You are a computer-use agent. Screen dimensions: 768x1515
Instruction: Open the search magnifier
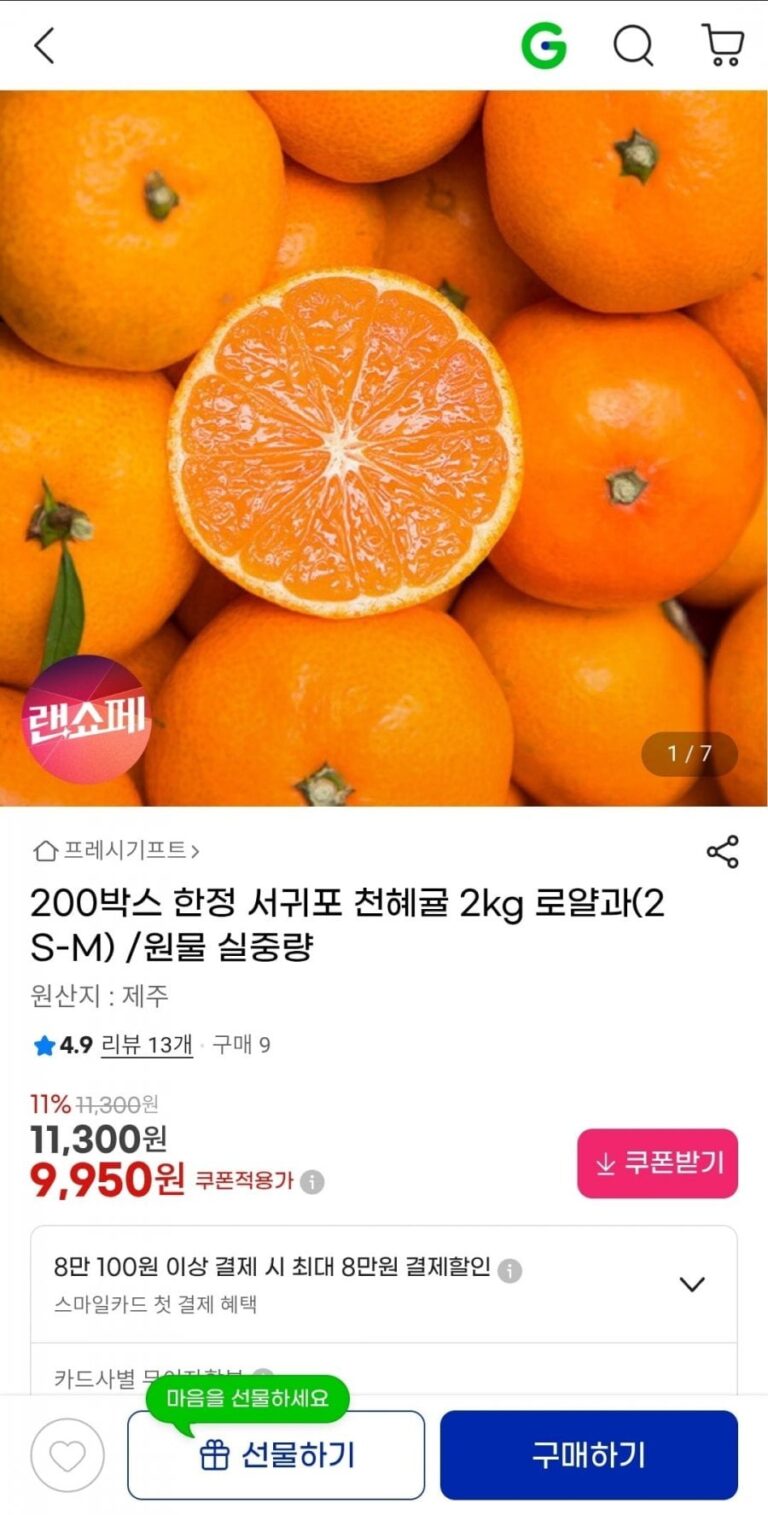click(632, 46)
